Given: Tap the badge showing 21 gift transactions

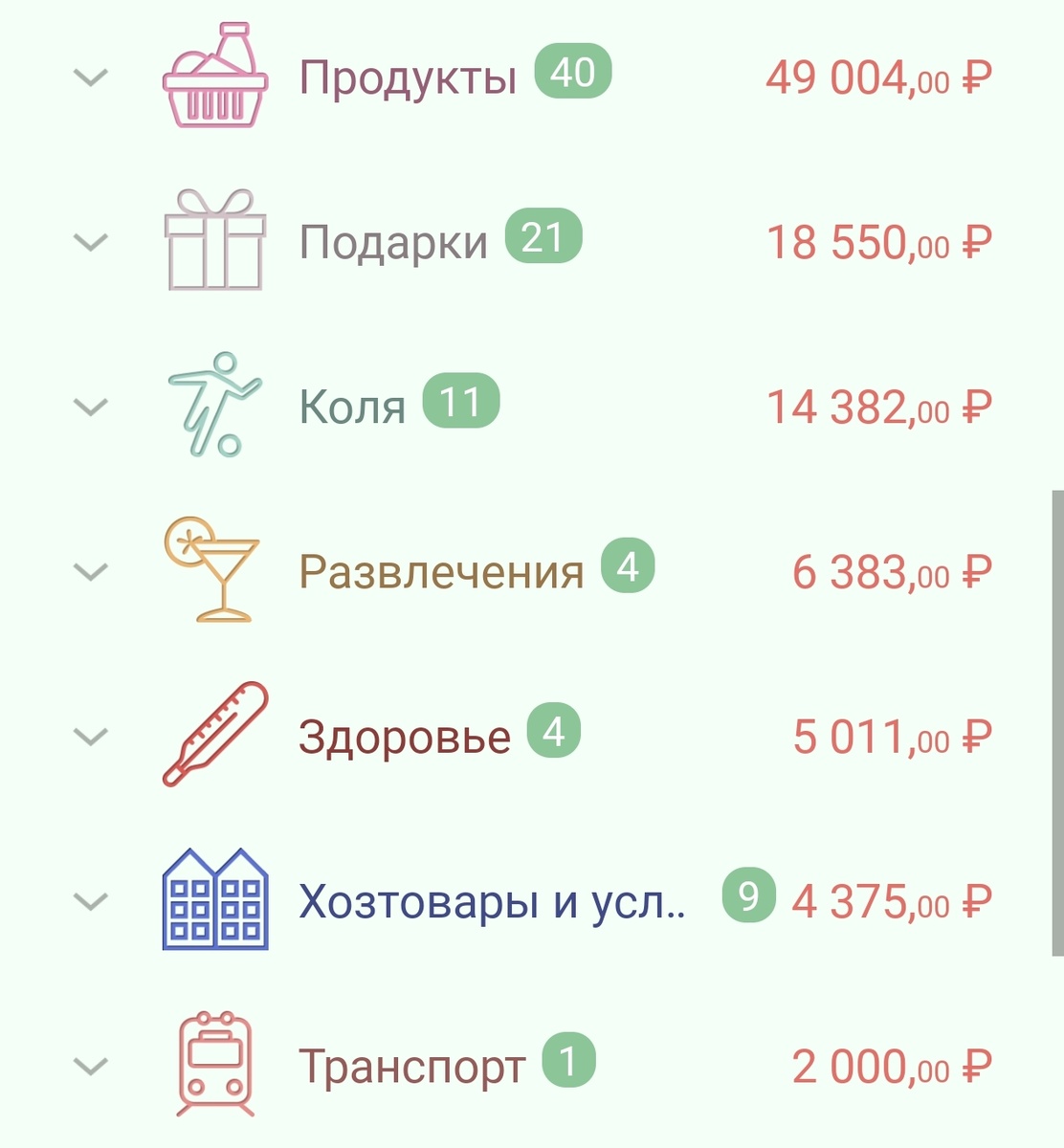Looking at the screenshot, I should click(543, 236).
